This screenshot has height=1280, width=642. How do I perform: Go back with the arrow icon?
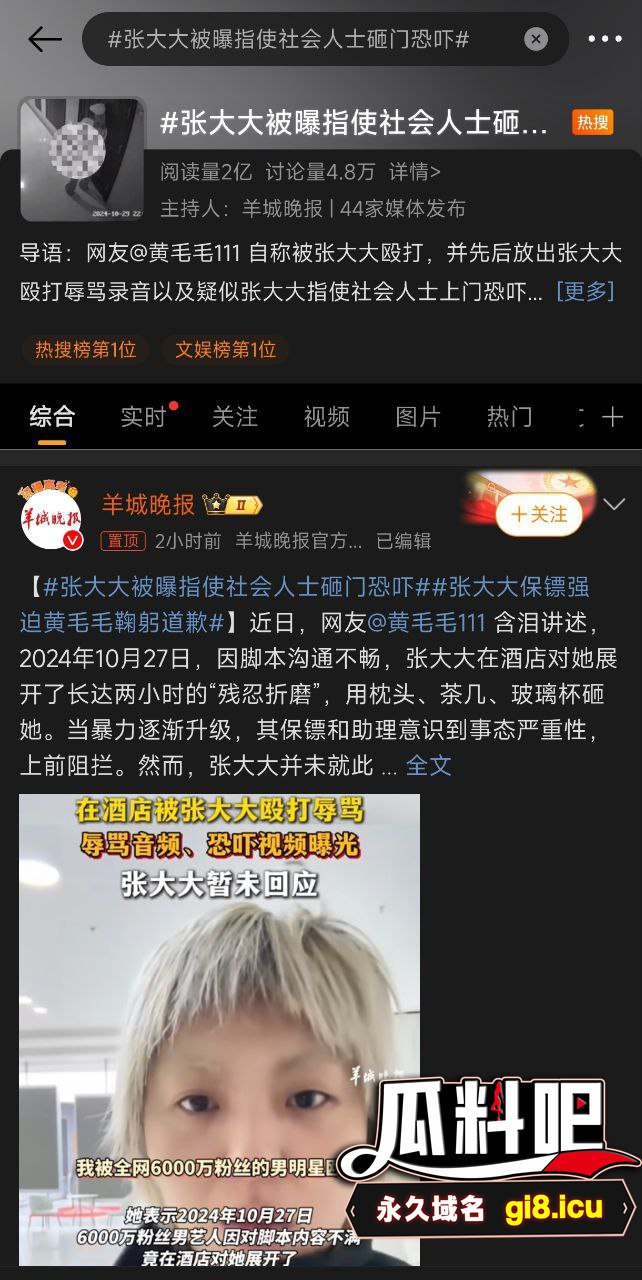coord(44,39)
